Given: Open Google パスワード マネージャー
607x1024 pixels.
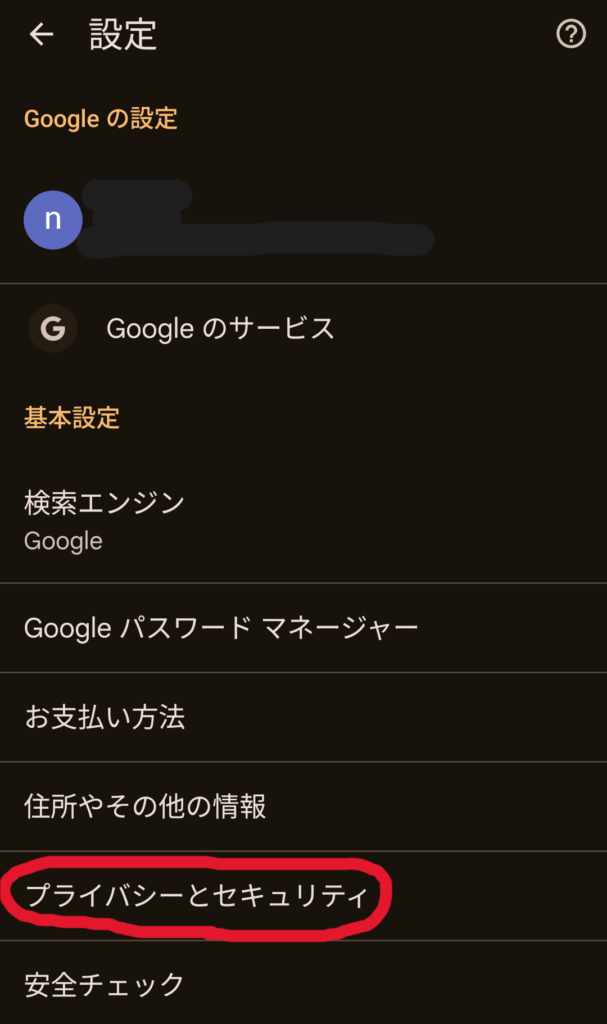Looking at the screenshot, I should (x=303, y=628).
